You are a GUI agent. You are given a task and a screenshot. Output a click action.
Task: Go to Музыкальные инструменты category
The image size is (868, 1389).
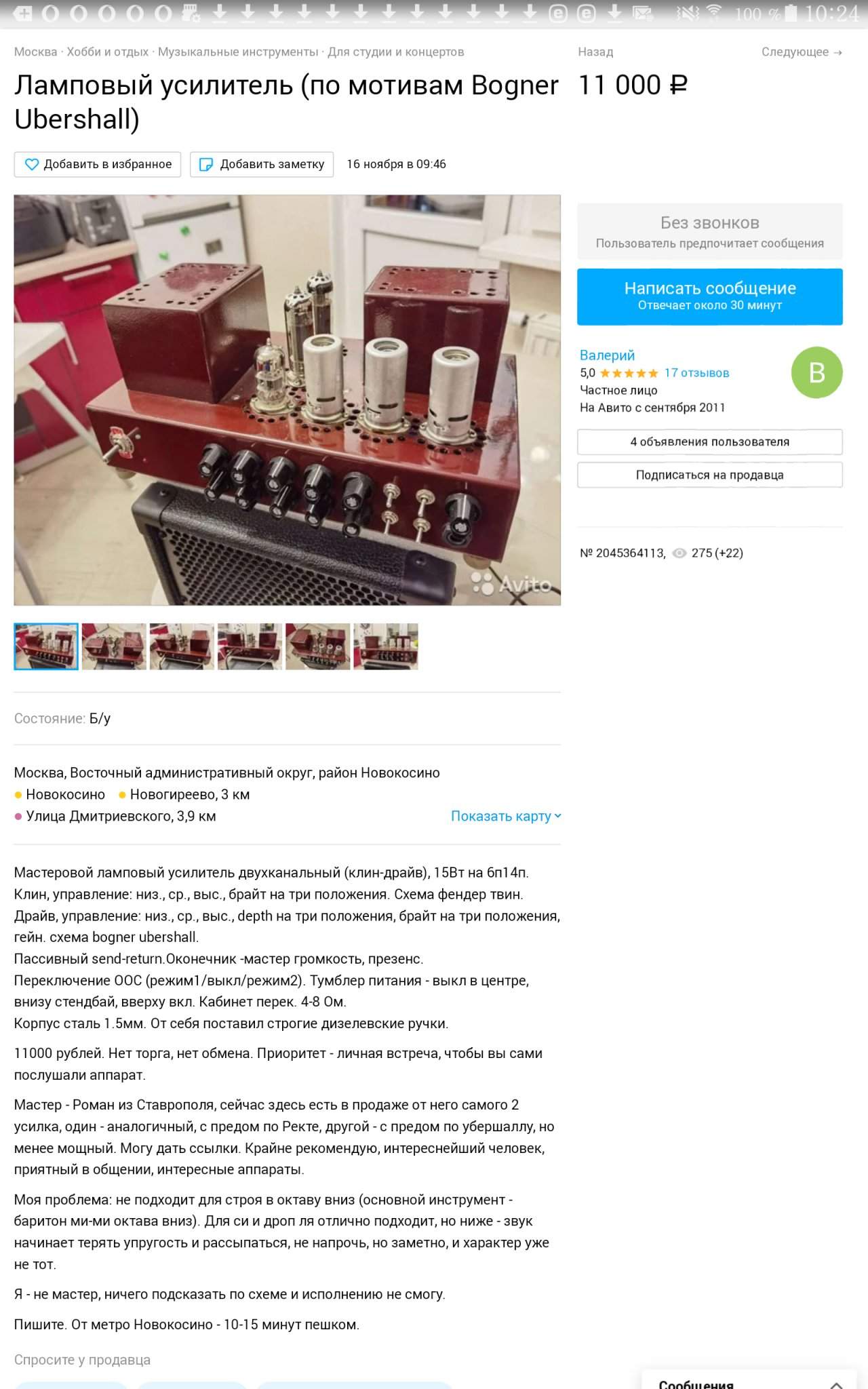pos(238,52)
